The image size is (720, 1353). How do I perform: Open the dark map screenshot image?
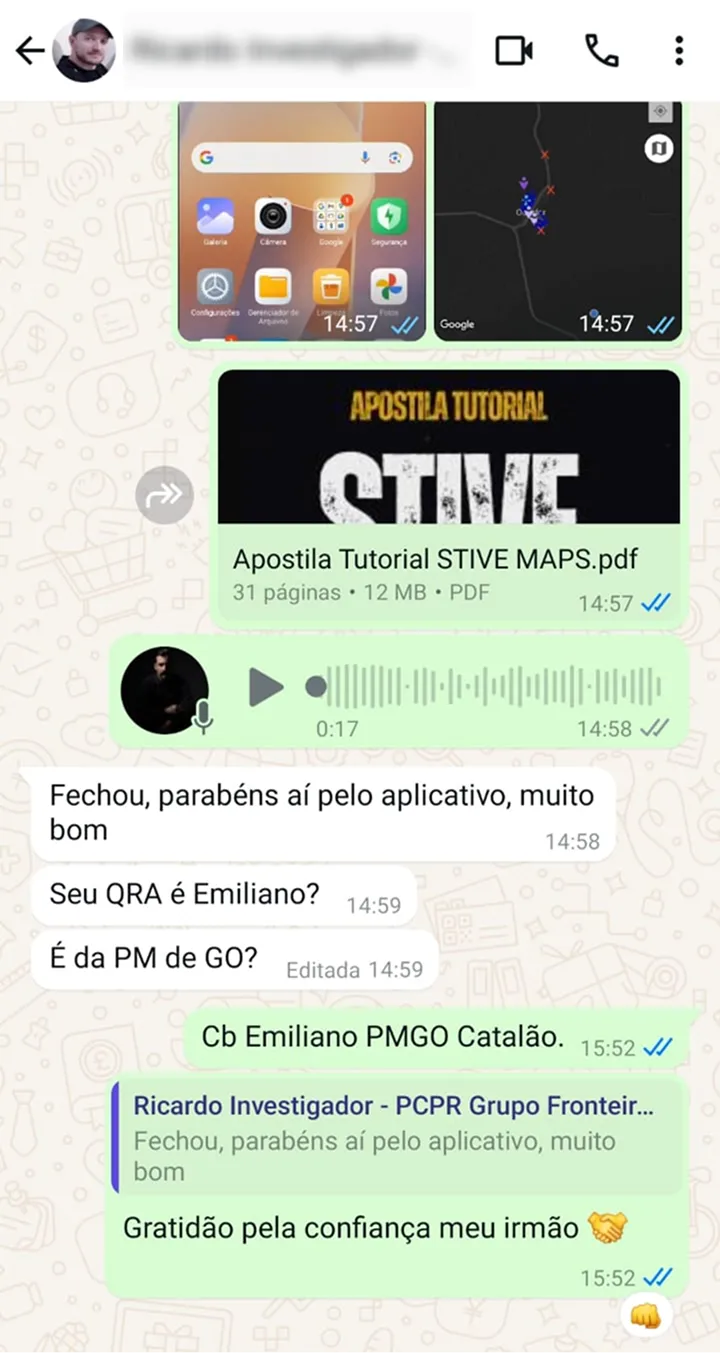coord(558,220)
